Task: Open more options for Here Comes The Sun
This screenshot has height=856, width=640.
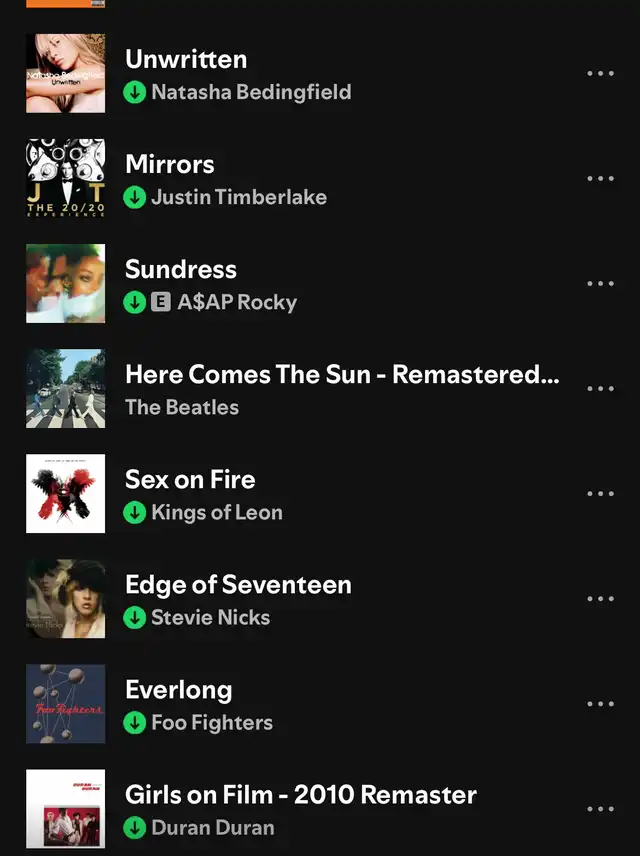Action: pos(600,389)
